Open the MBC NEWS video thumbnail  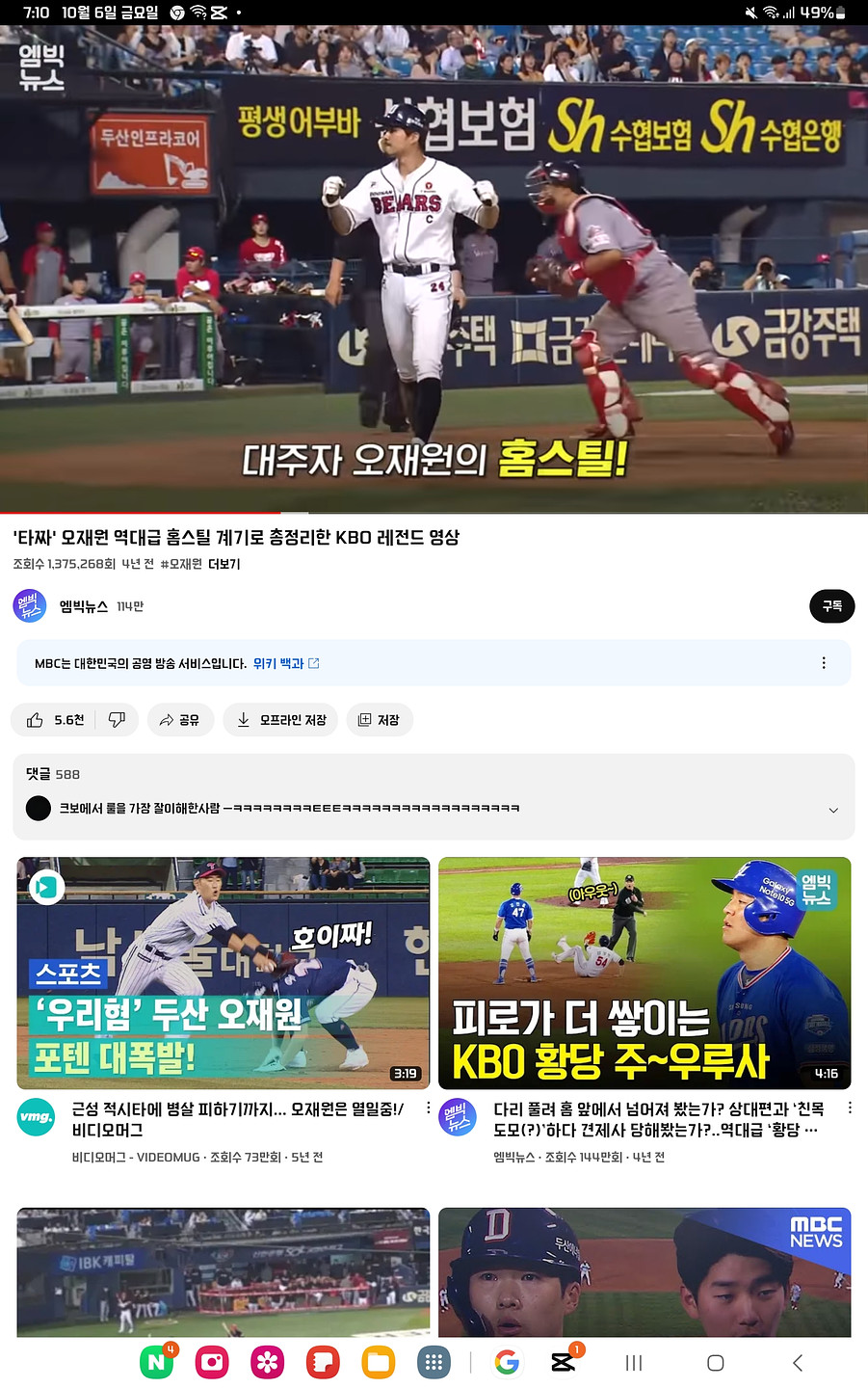(x=644, y=1272)
